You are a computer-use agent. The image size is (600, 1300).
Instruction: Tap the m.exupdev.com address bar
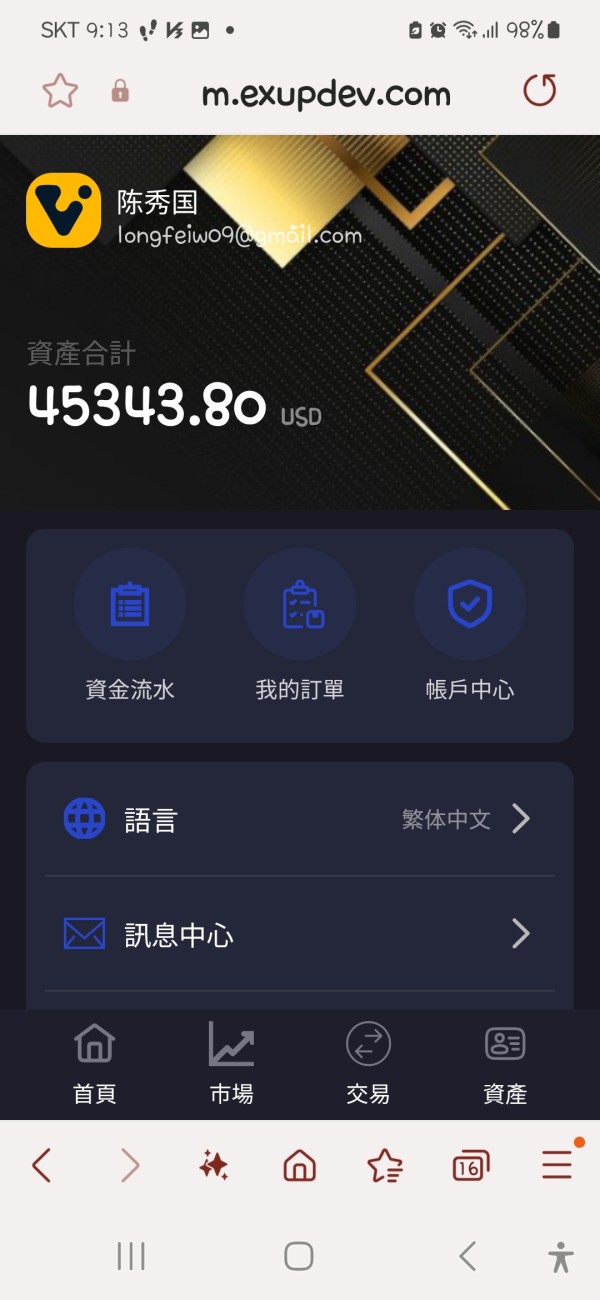coord(326,94)
